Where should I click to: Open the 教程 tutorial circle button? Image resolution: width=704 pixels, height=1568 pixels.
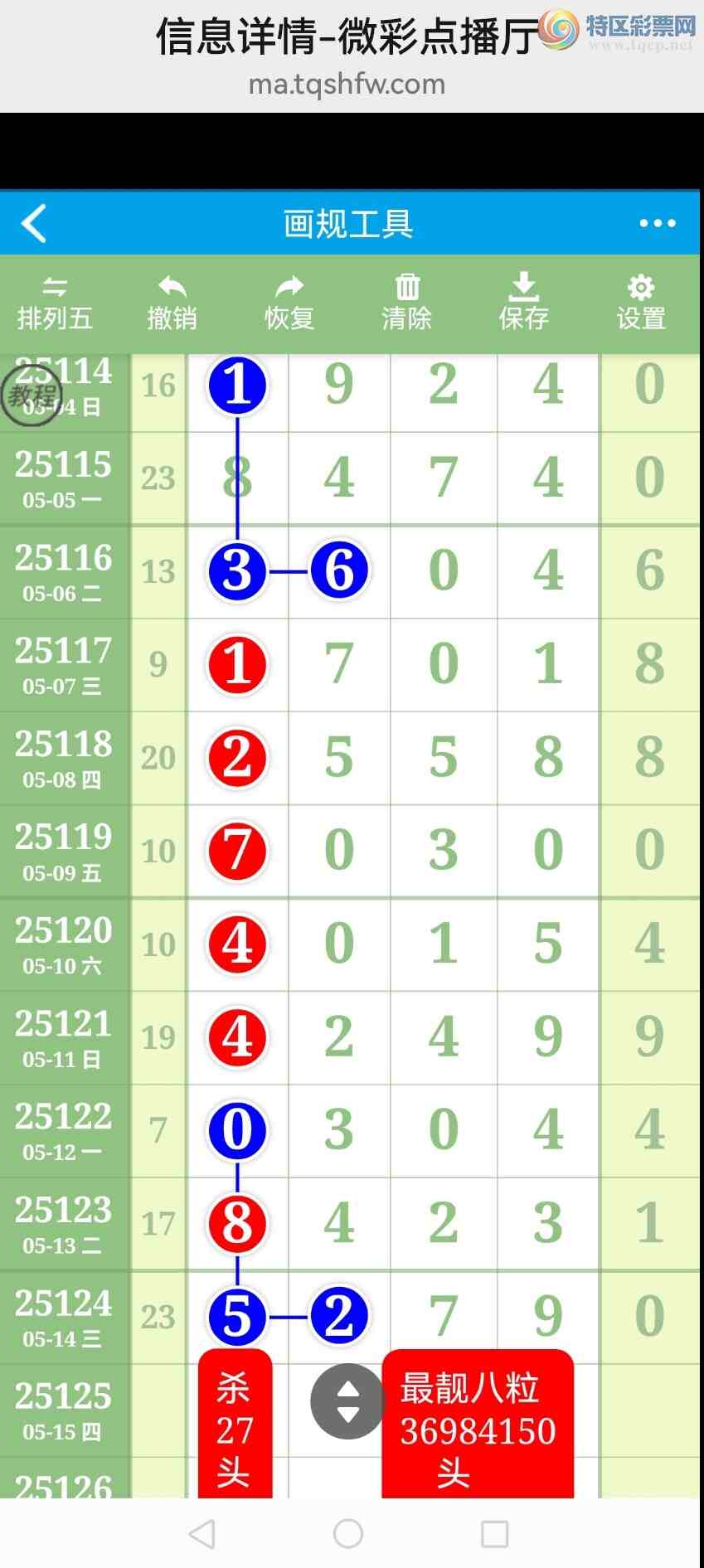(x=32, y=396)
